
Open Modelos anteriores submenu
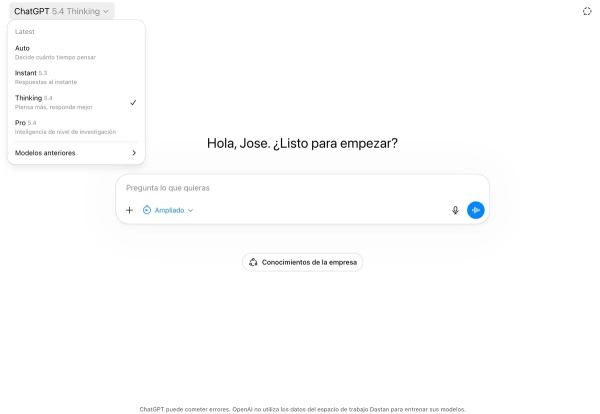76,153
